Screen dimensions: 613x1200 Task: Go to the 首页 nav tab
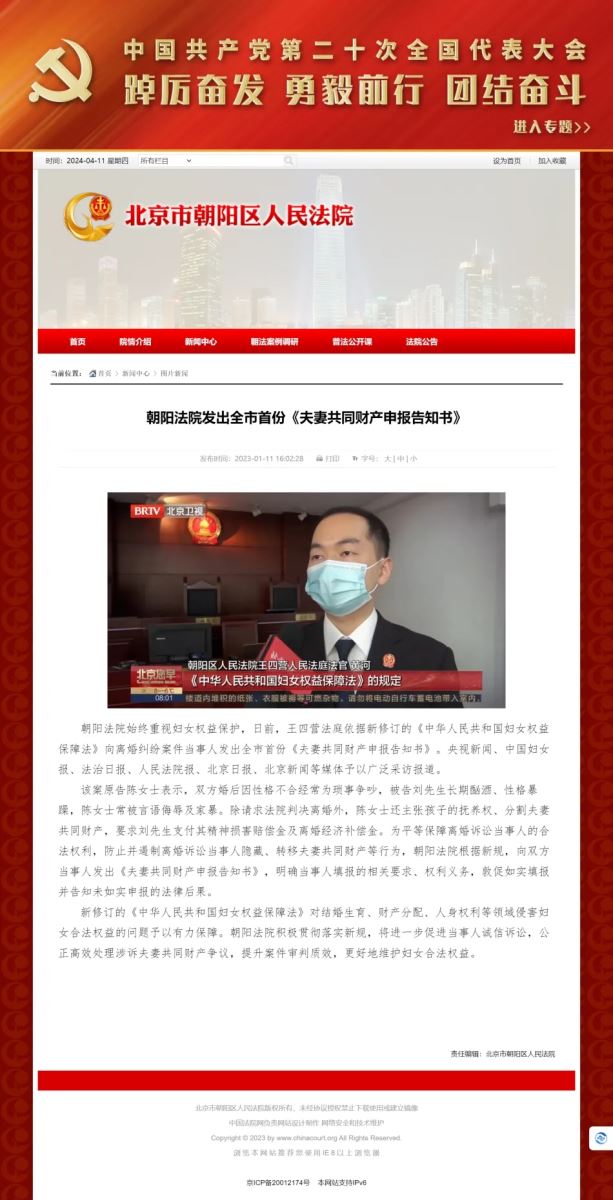77,341
